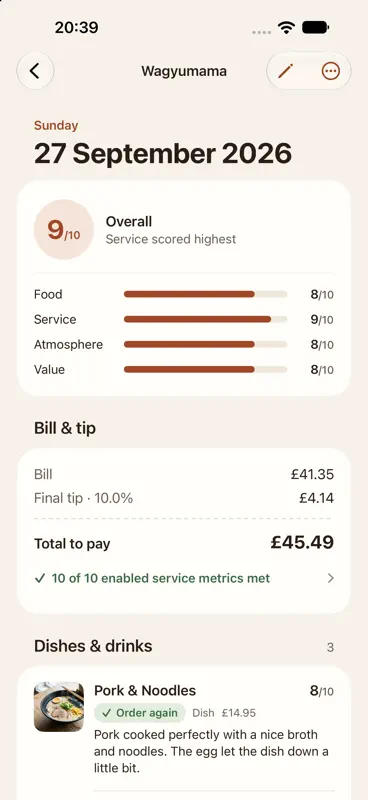The height and width of the screenshot is (800, 368).
Task: Open the more options ellipsis menu
Action: pyautogui.click(x=331, y=71)
